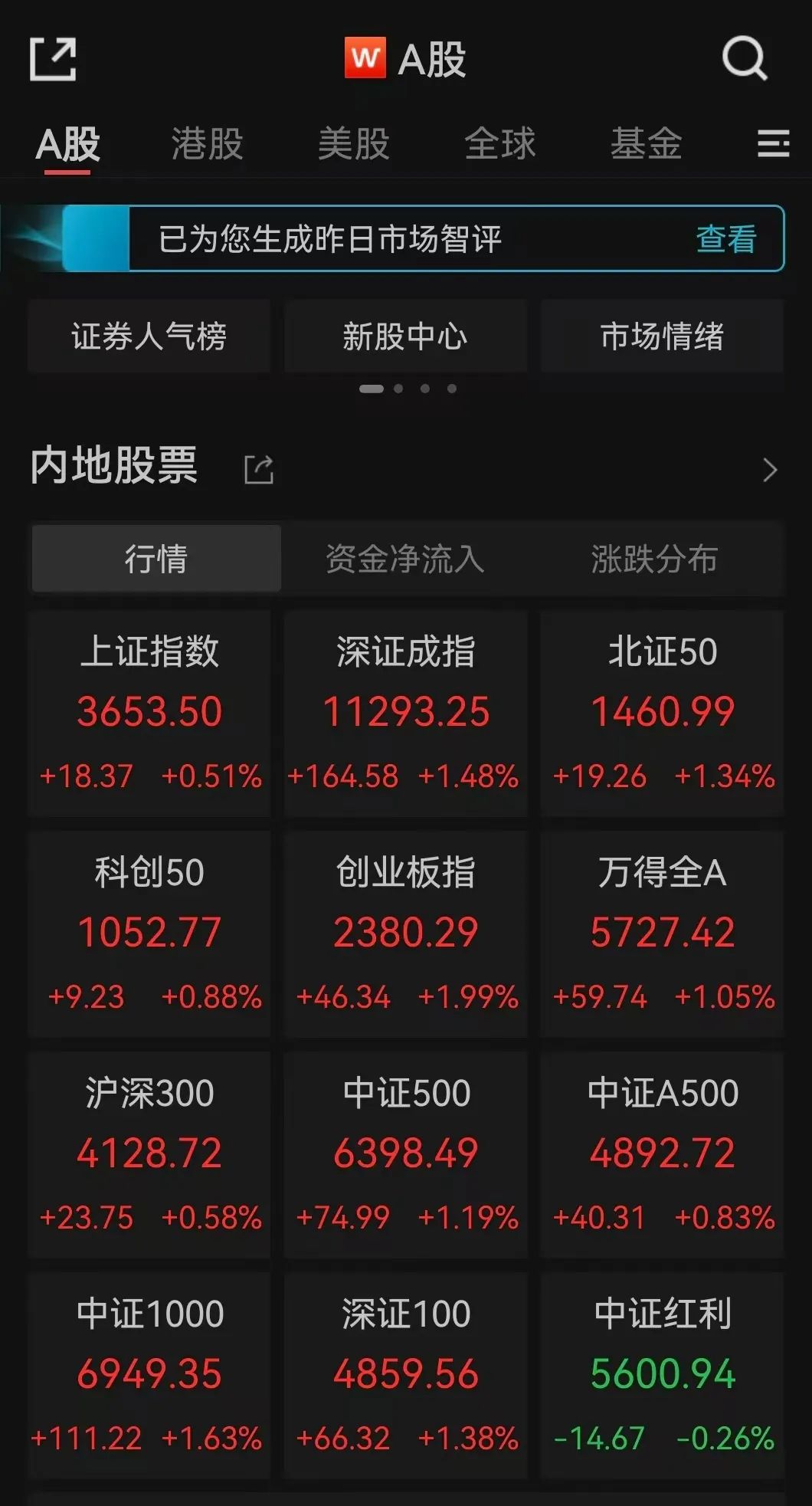
Task: Switch to 涨跌分布 segment
Action: pyautogui.click(x=654, y=559)
